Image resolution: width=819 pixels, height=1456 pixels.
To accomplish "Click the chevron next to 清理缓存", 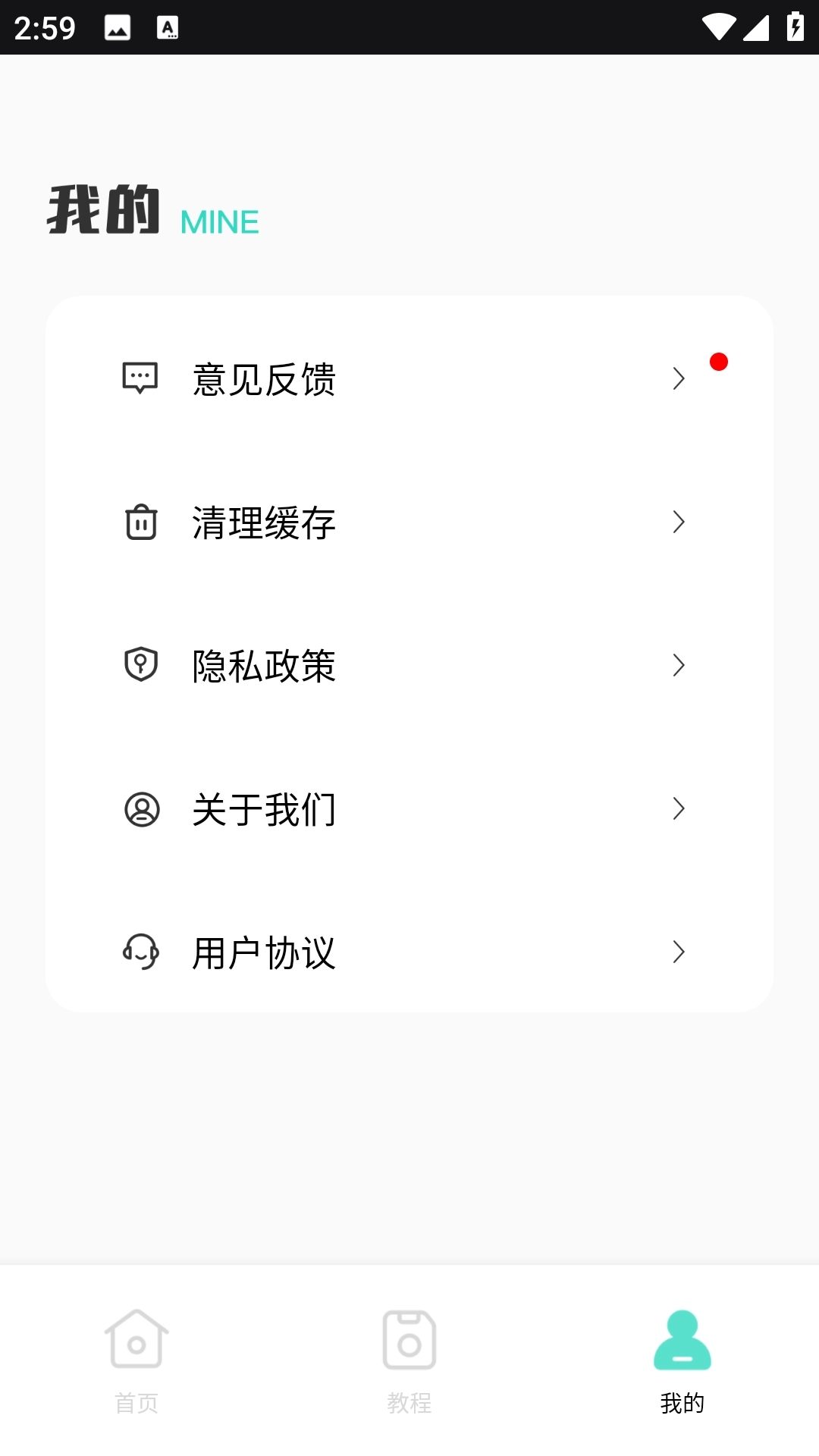I will coord(679,522).
